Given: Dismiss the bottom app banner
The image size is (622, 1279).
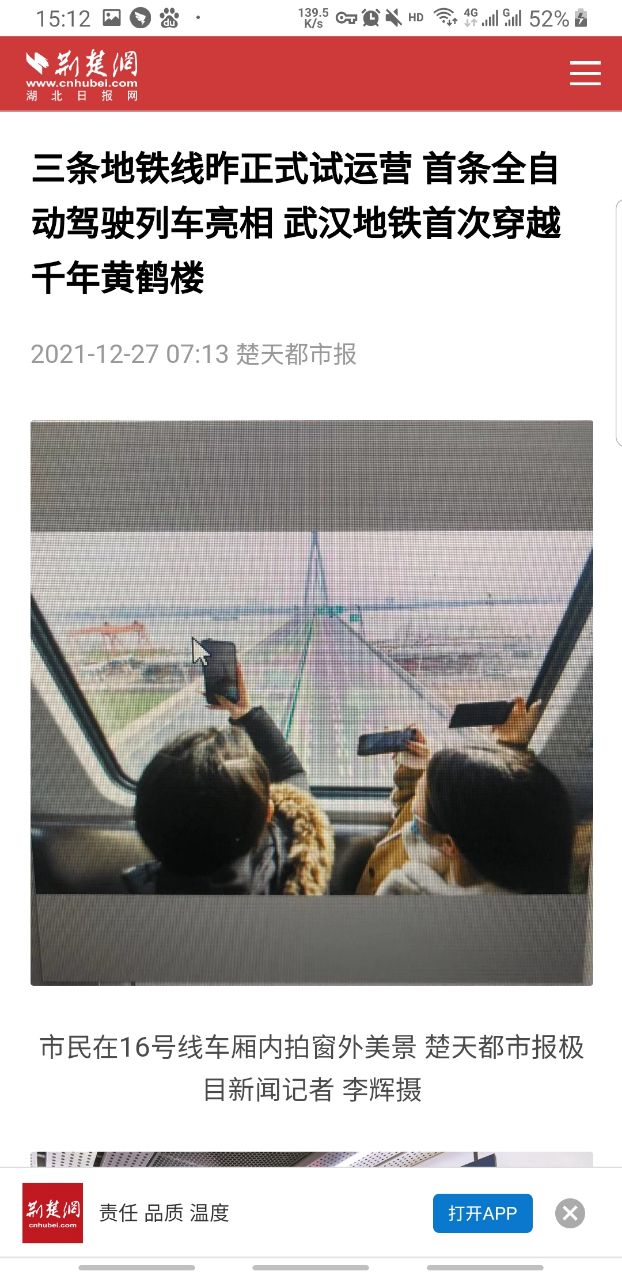Looking at the screenshot, I should (570, 1213).
